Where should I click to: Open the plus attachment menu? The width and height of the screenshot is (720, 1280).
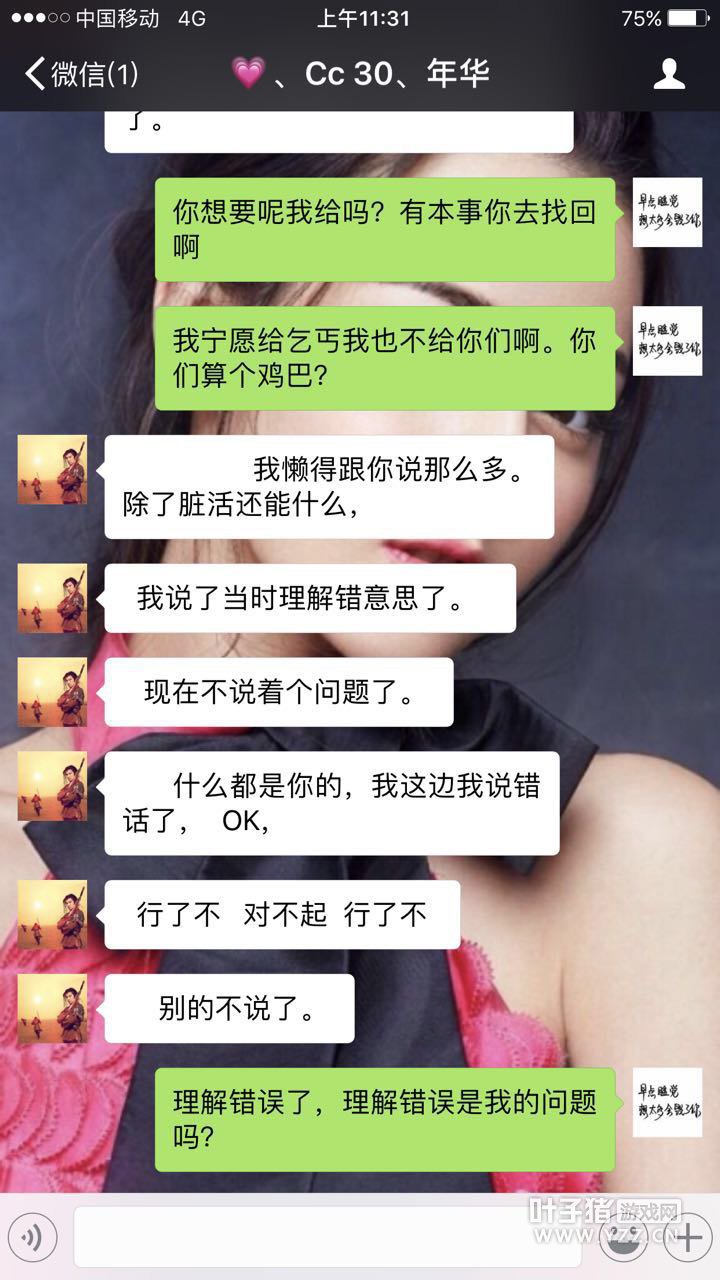point(688,1238)
